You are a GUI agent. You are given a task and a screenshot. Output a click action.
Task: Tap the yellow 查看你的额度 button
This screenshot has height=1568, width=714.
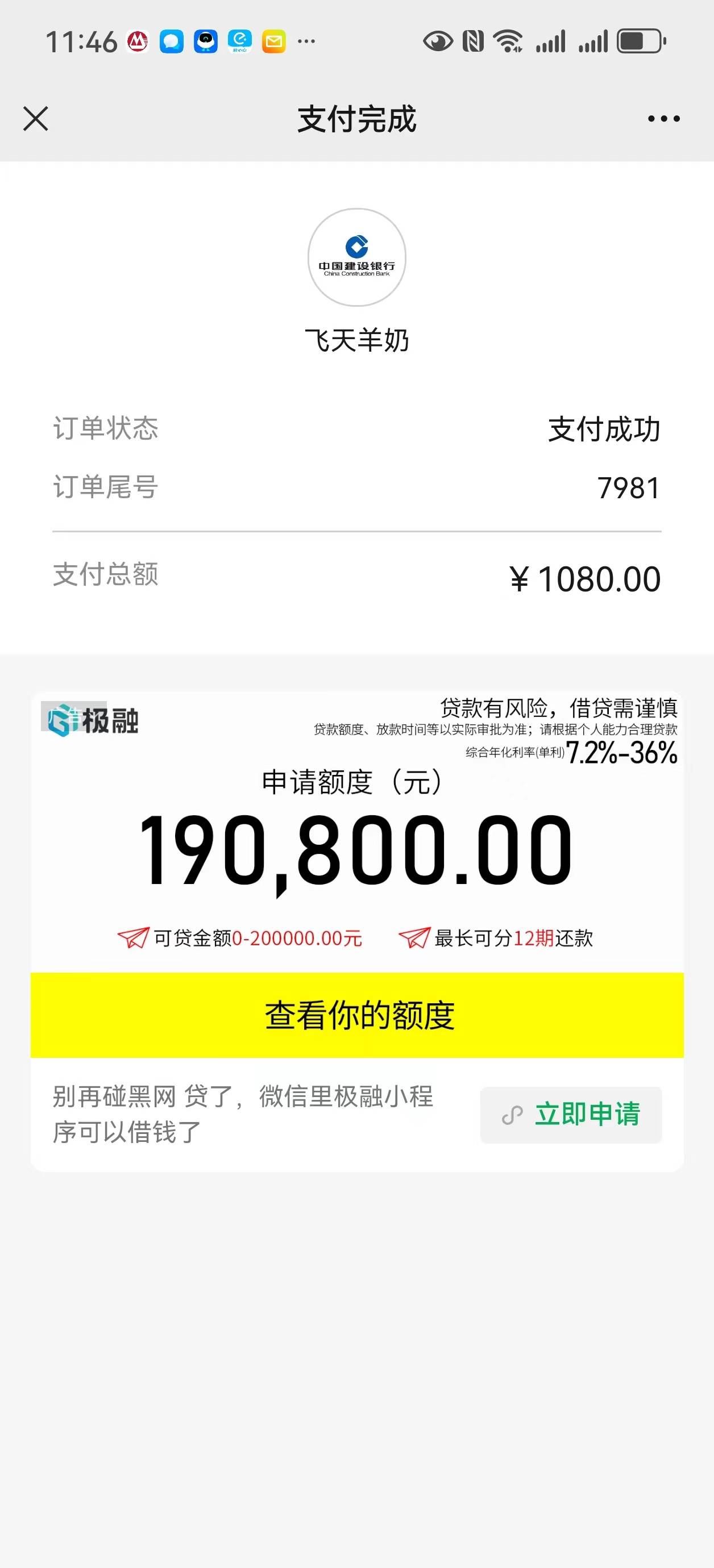point(357,1015)
